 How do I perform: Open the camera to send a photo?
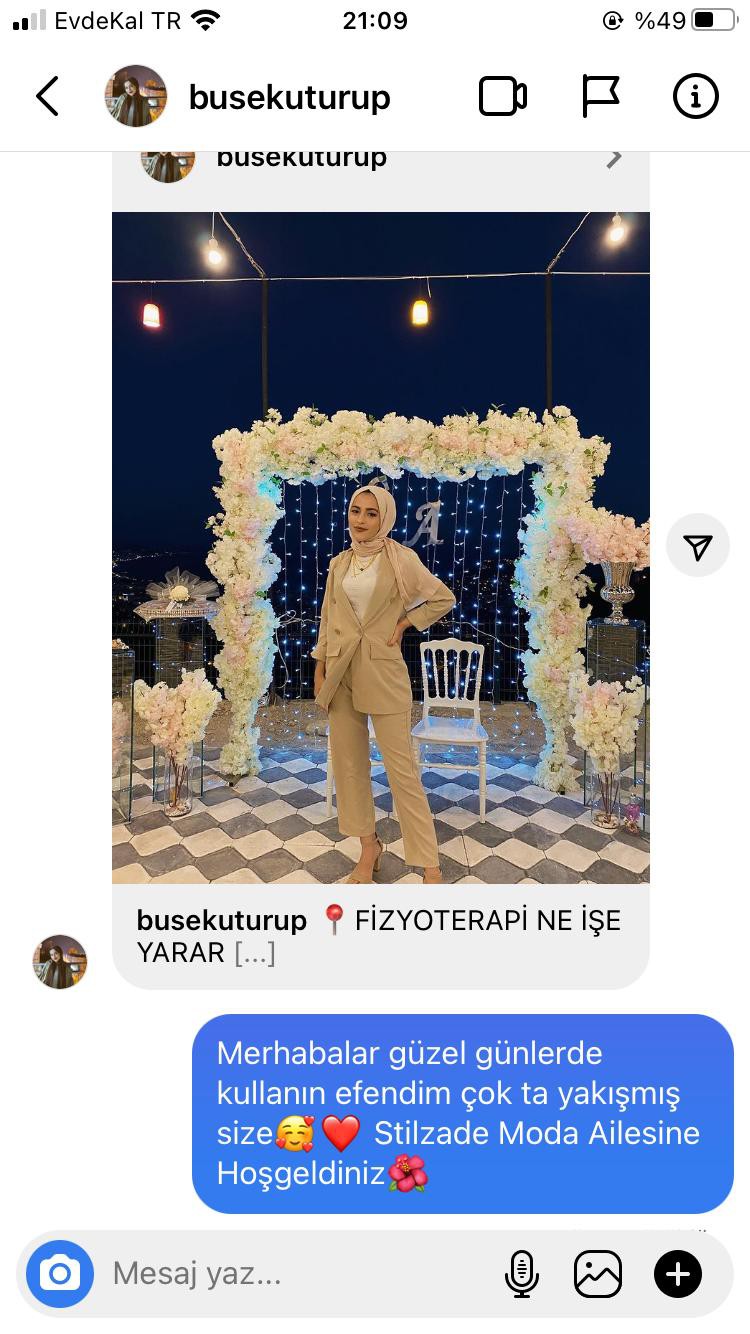pos(60,1273)
